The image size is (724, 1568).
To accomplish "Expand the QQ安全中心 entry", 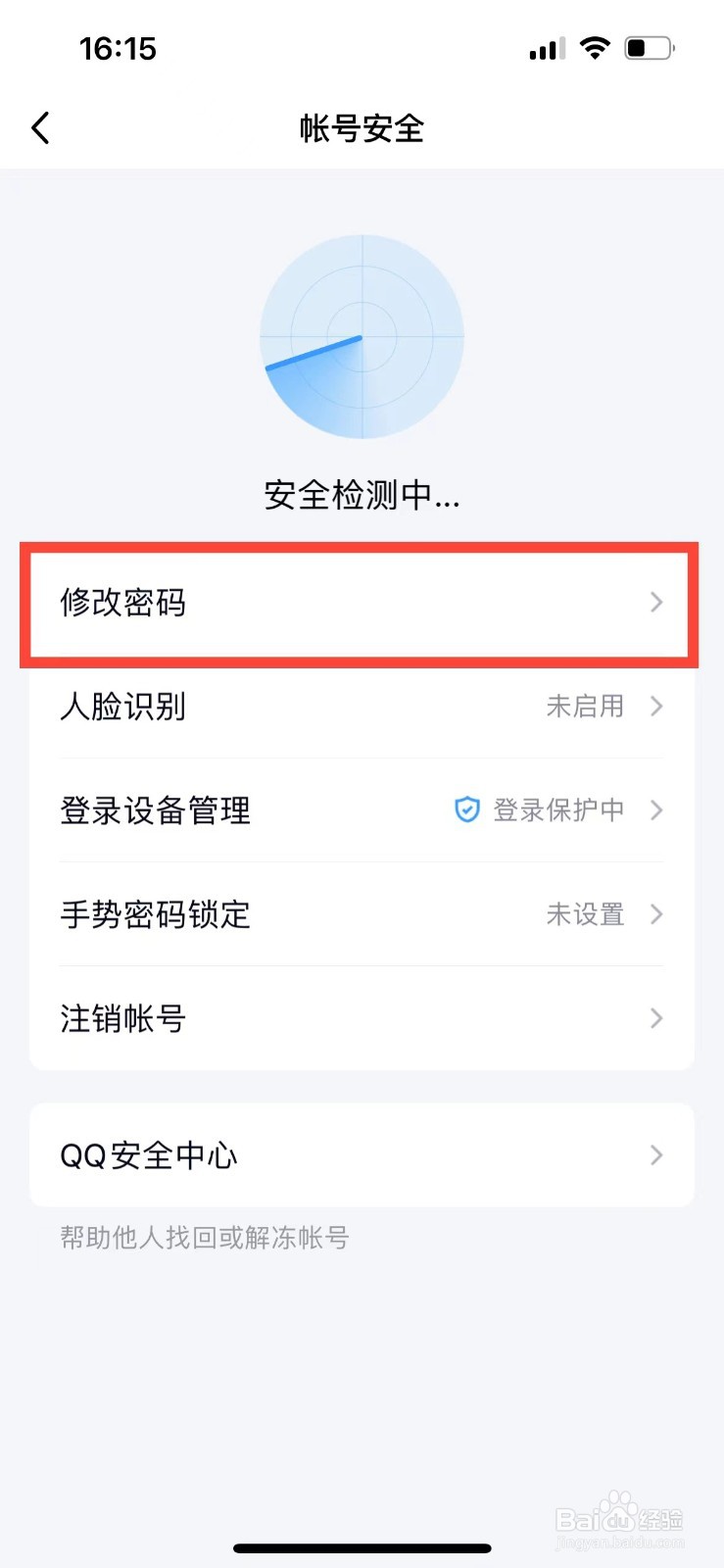I will (x=655, y=1155).
